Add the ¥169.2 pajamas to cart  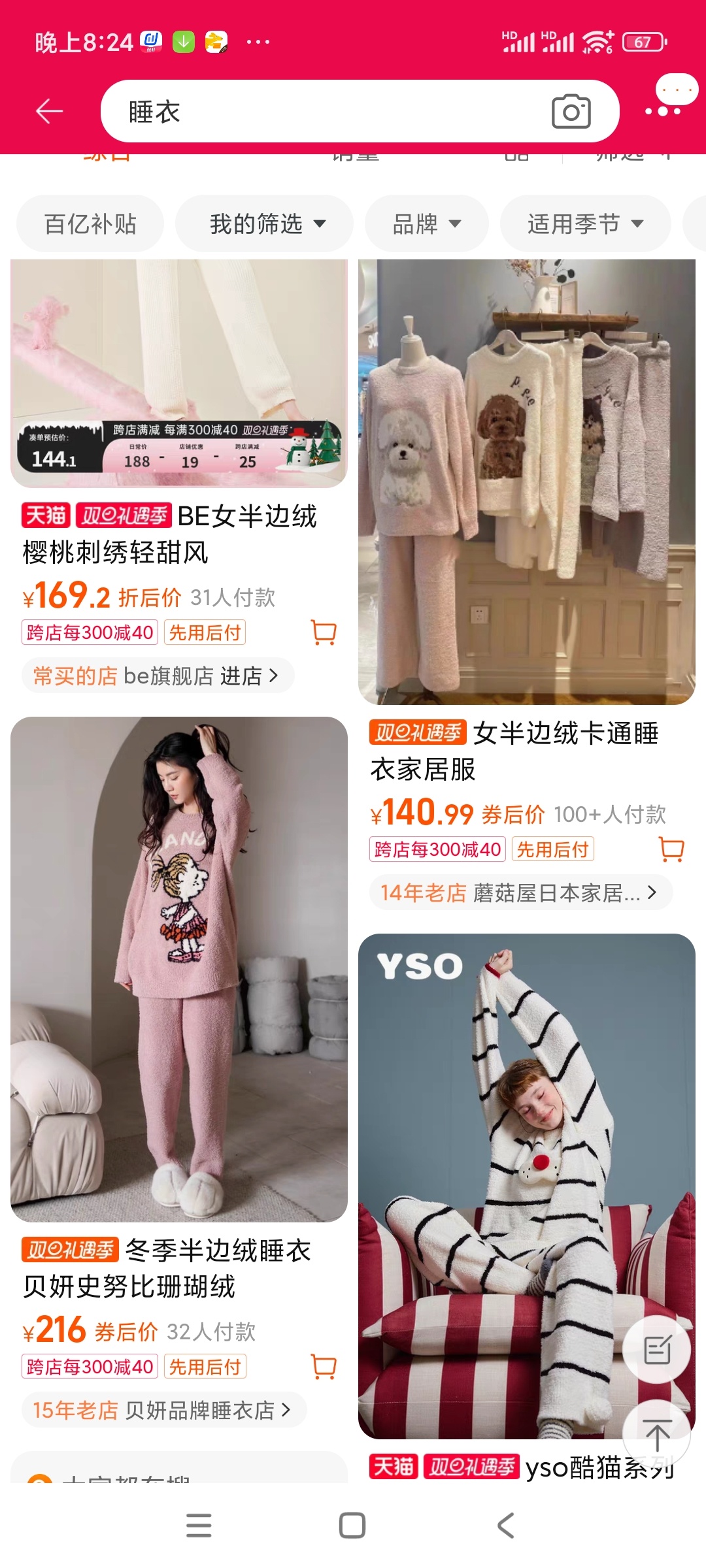click(x=324, y=632)
